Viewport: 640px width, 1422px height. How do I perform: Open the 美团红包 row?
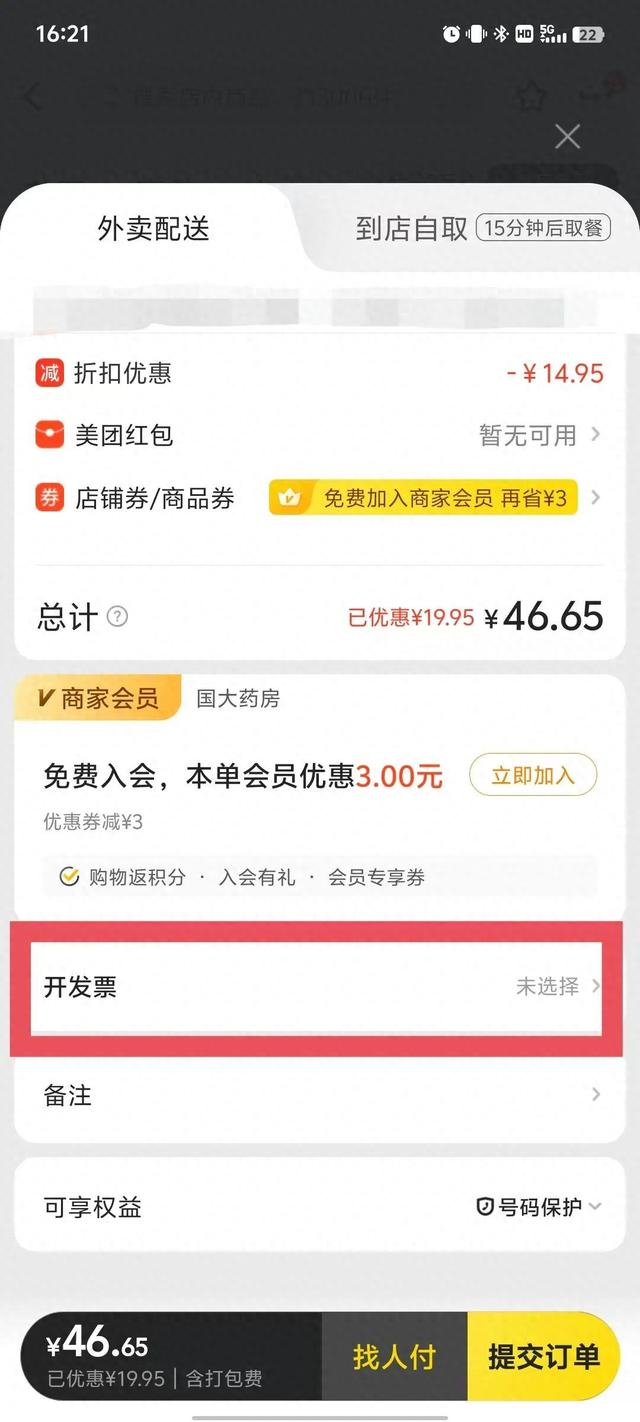[320, 435]
